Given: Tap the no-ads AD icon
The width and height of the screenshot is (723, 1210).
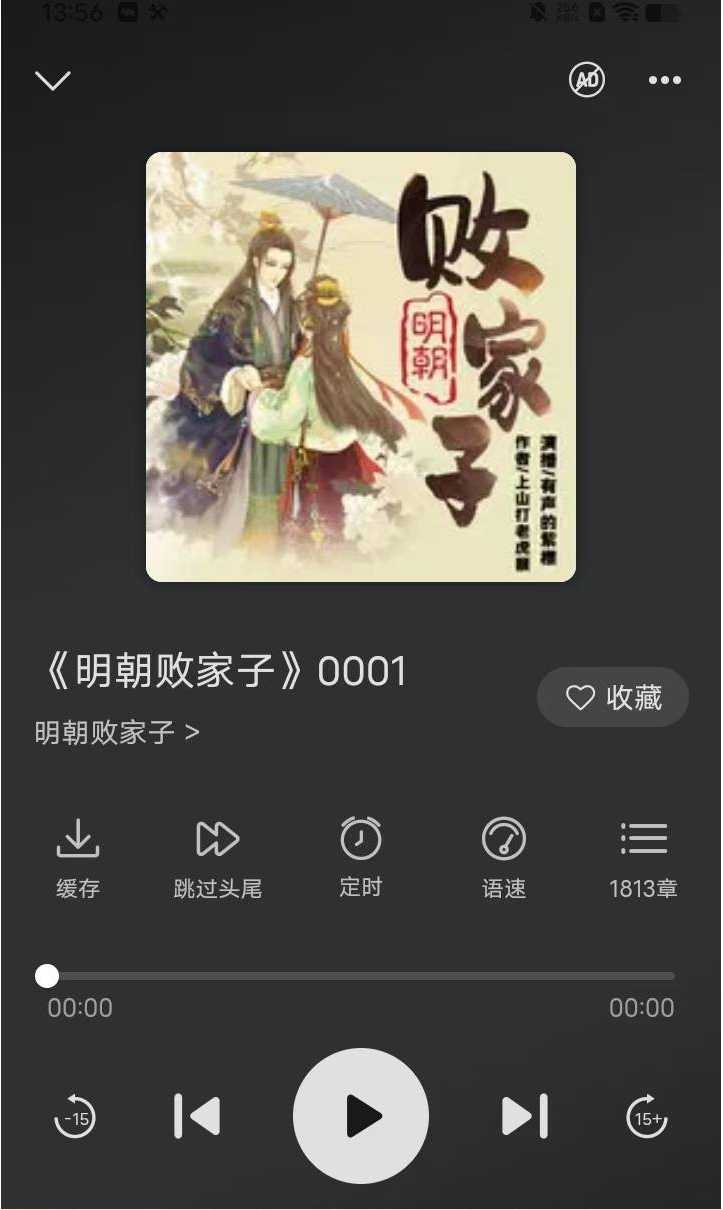Looking at the screenshot, I should (x=587, y=80).
